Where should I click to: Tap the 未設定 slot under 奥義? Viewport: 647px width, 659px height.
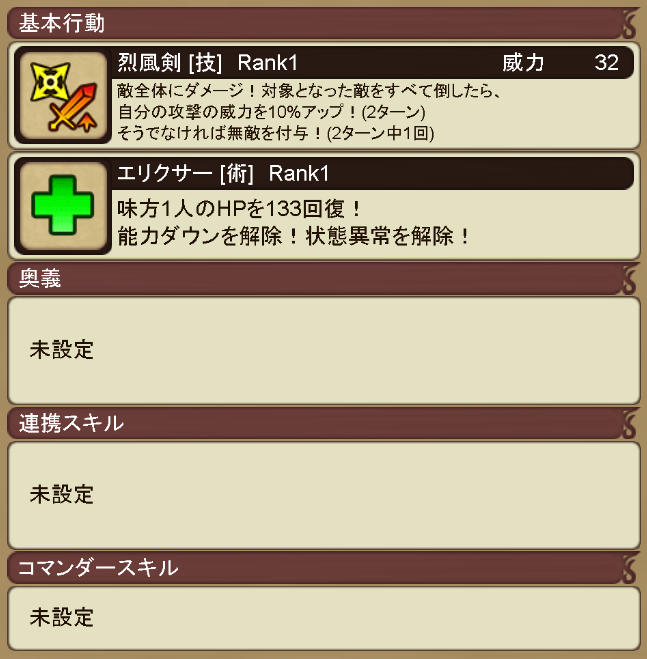coord(323,350)
